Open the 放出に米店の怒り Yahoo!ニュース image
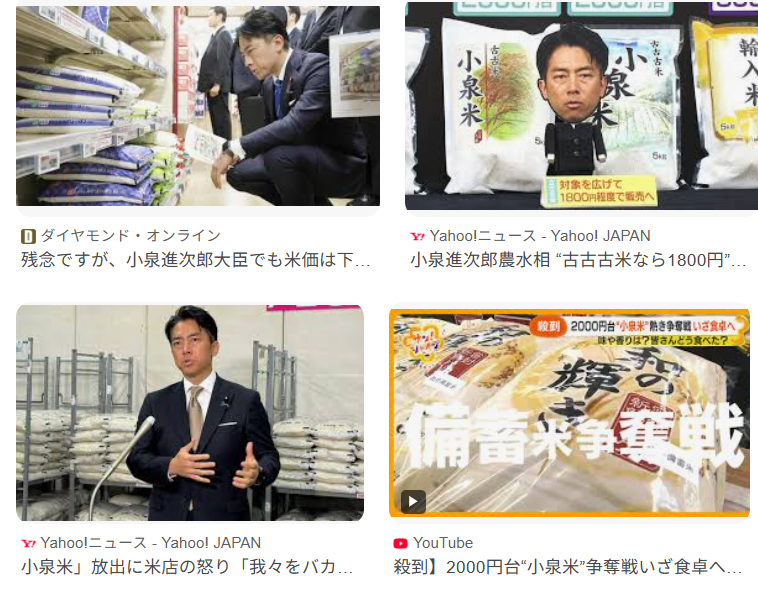The height and width of the screenshot is (591, 758). point(190,413)
